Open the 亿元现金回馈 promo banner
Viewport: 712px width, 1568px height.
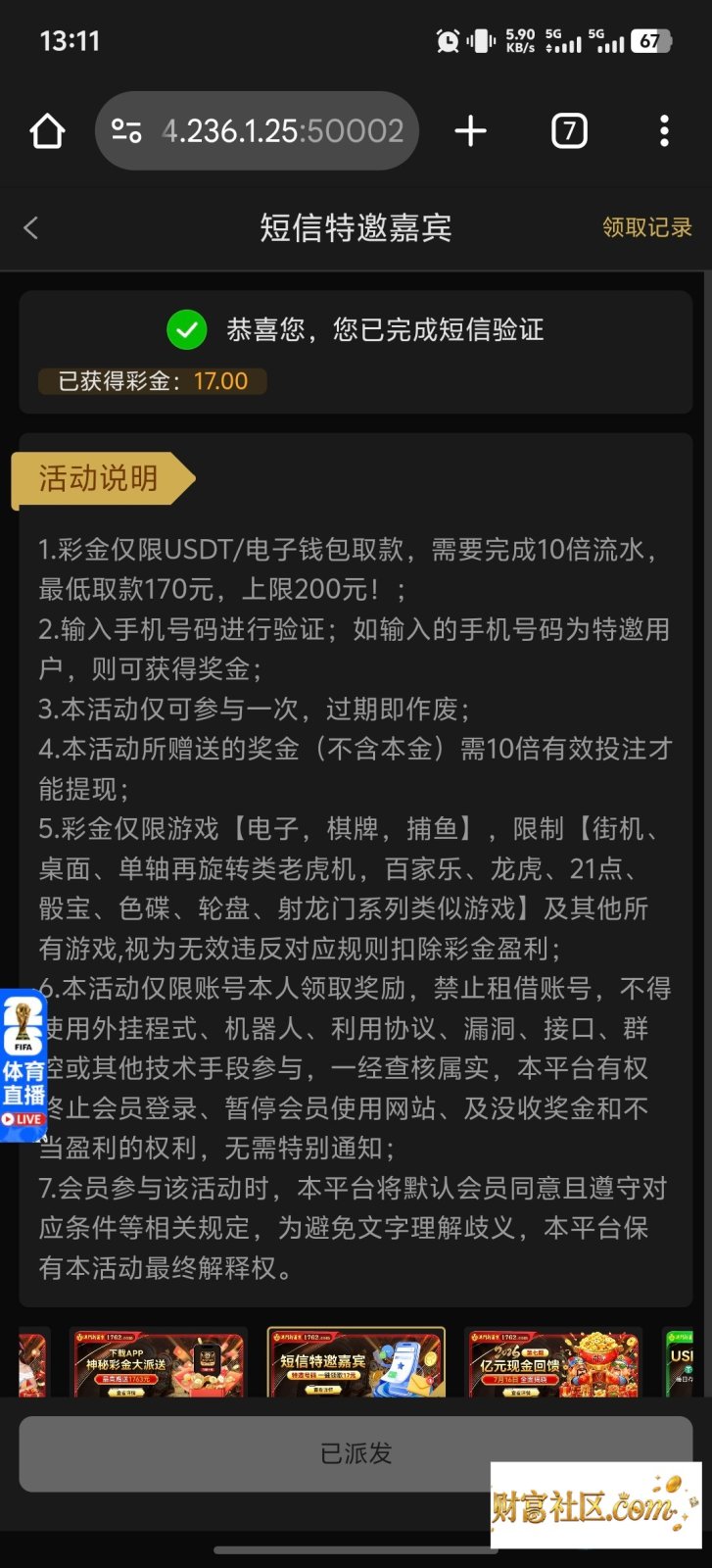[553, 1362]
